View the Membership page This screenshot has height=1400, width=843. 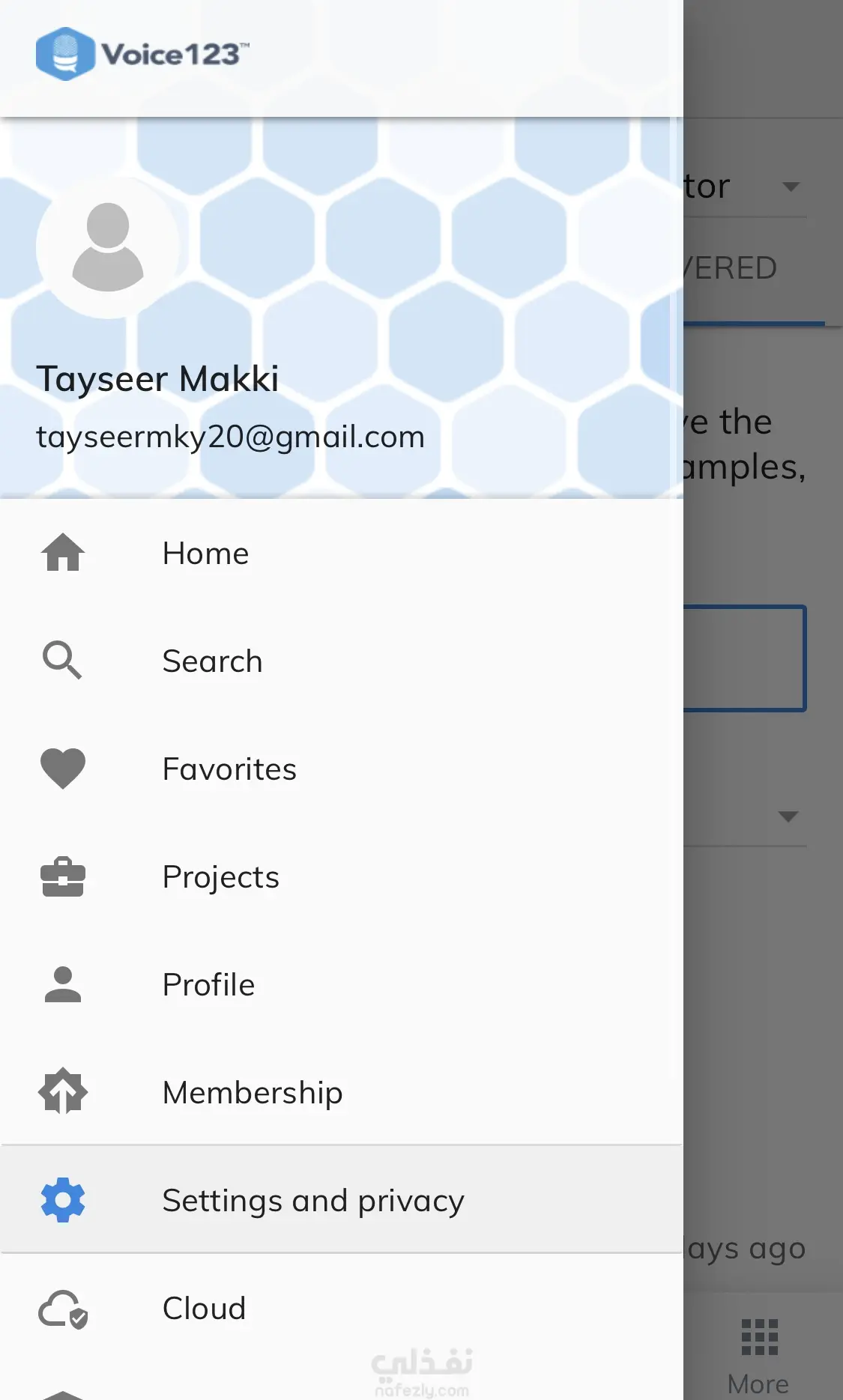tap(253, 1093)
